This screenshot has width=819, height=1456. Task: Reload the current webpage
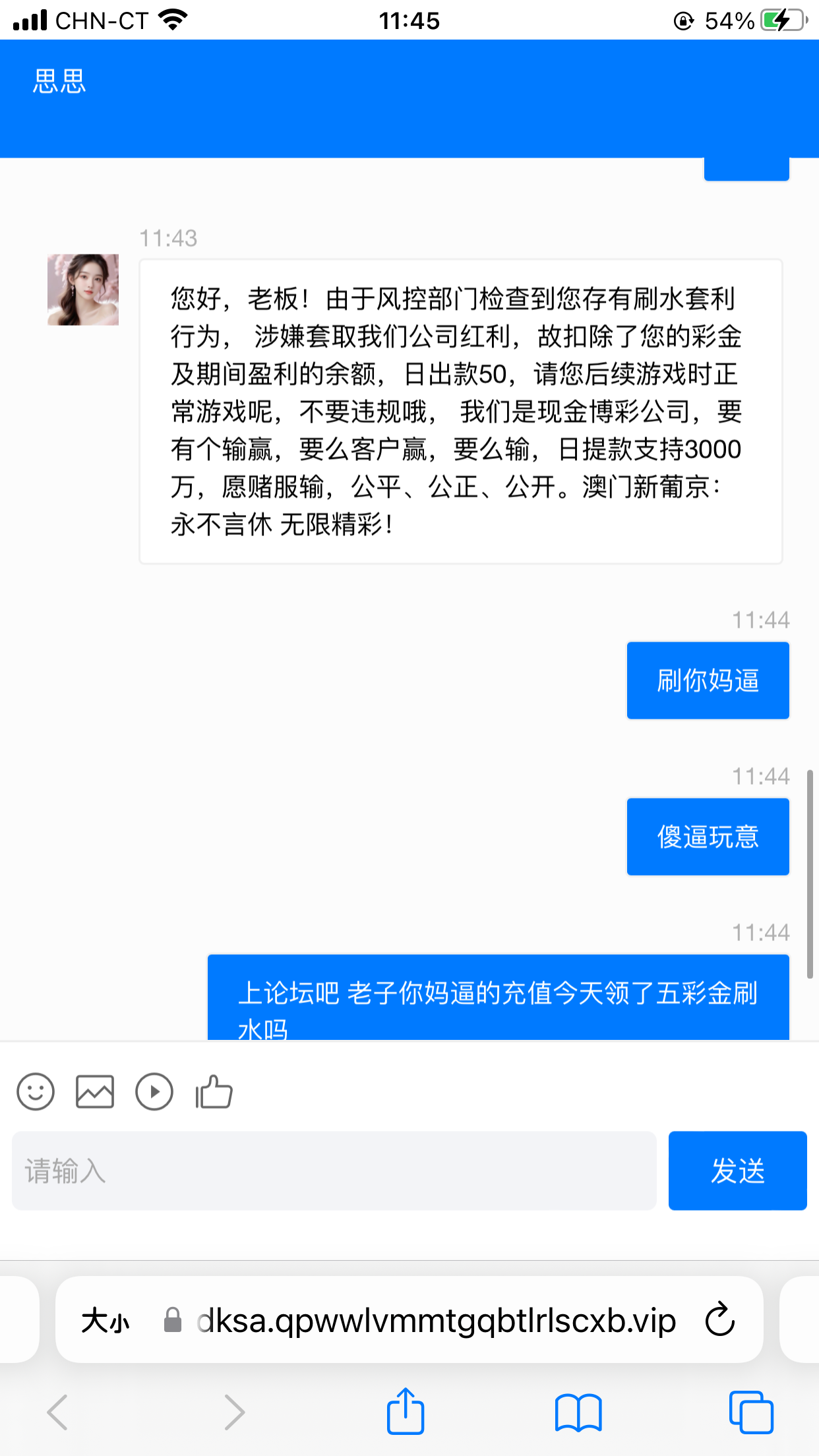pyautogui.click(x=719, y=1319)
